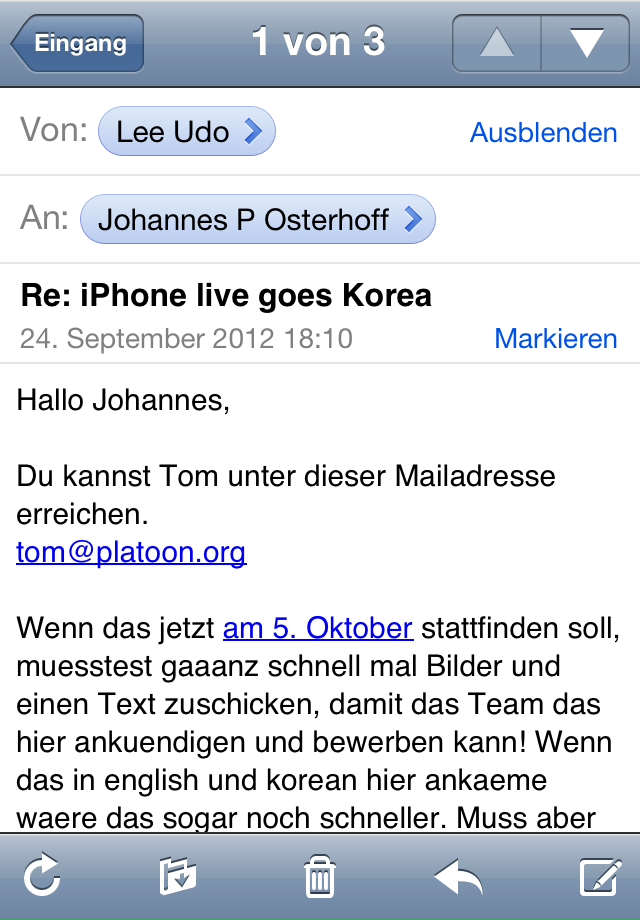Tap Markieren to flag this email
The image size is (640, 920).
(x=555, y=338)
